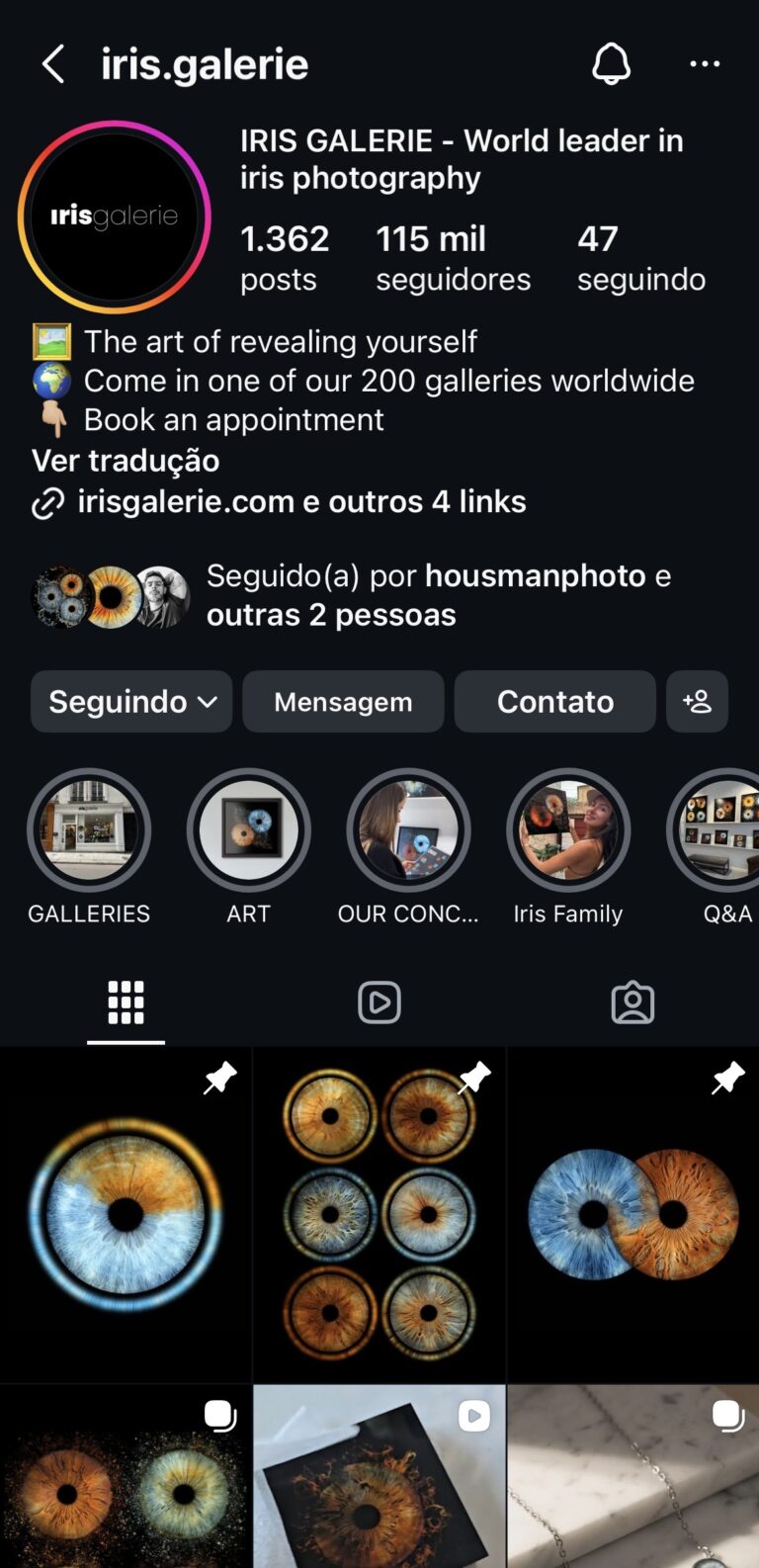Open the GALLERIES story highlight

point(89,829)
